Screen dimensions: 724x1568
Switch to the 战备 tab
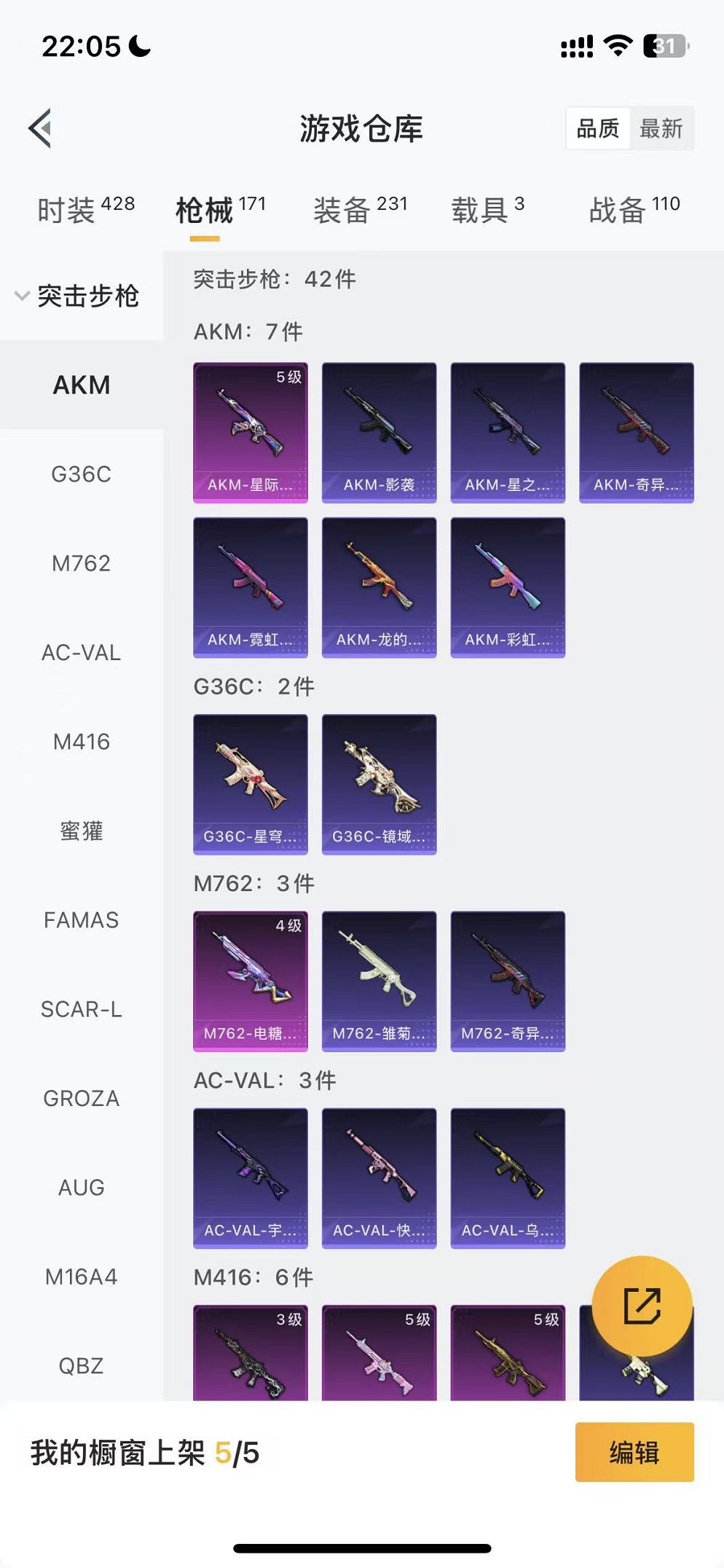click(x=634, y=210)
